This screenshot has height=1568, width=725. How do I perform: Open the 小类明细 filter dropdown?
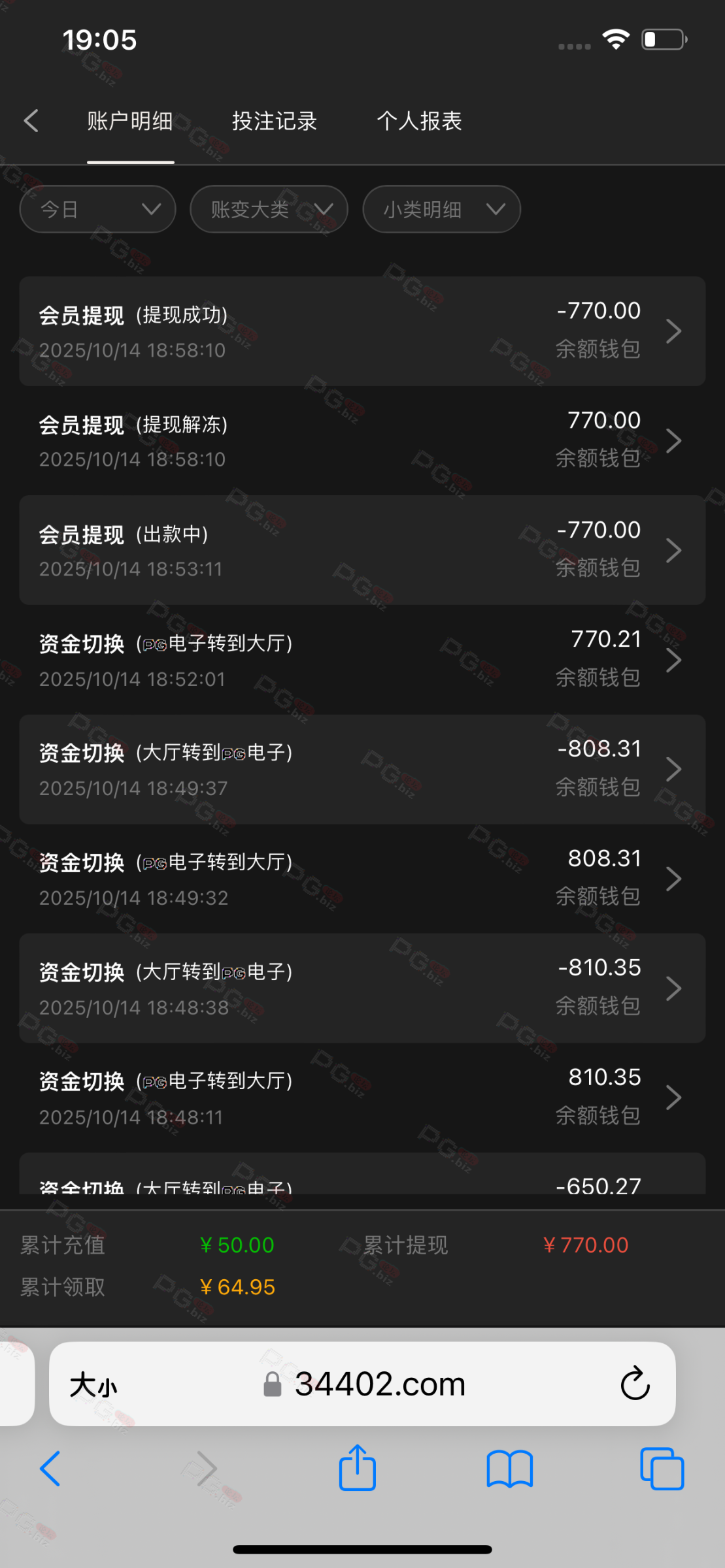(441, 209)
